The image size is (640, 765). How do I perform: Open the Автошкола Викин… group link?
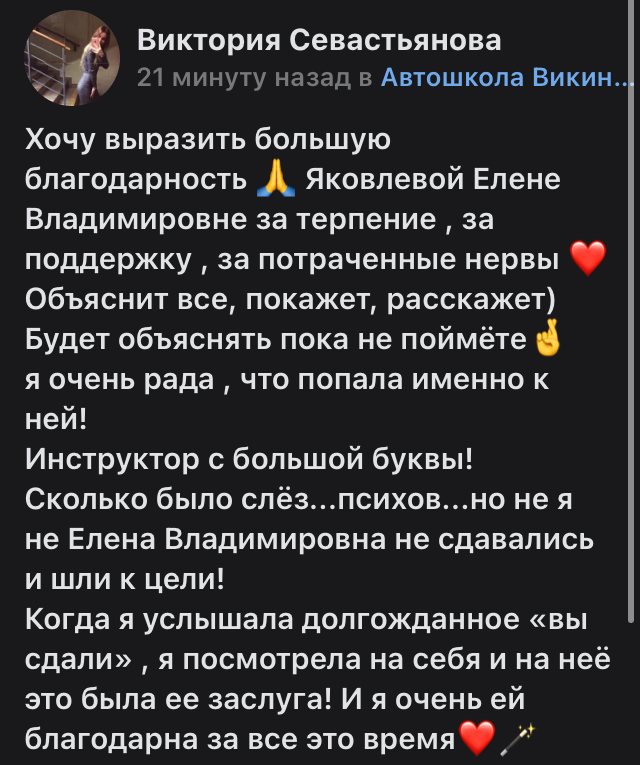tap(506, 79)
